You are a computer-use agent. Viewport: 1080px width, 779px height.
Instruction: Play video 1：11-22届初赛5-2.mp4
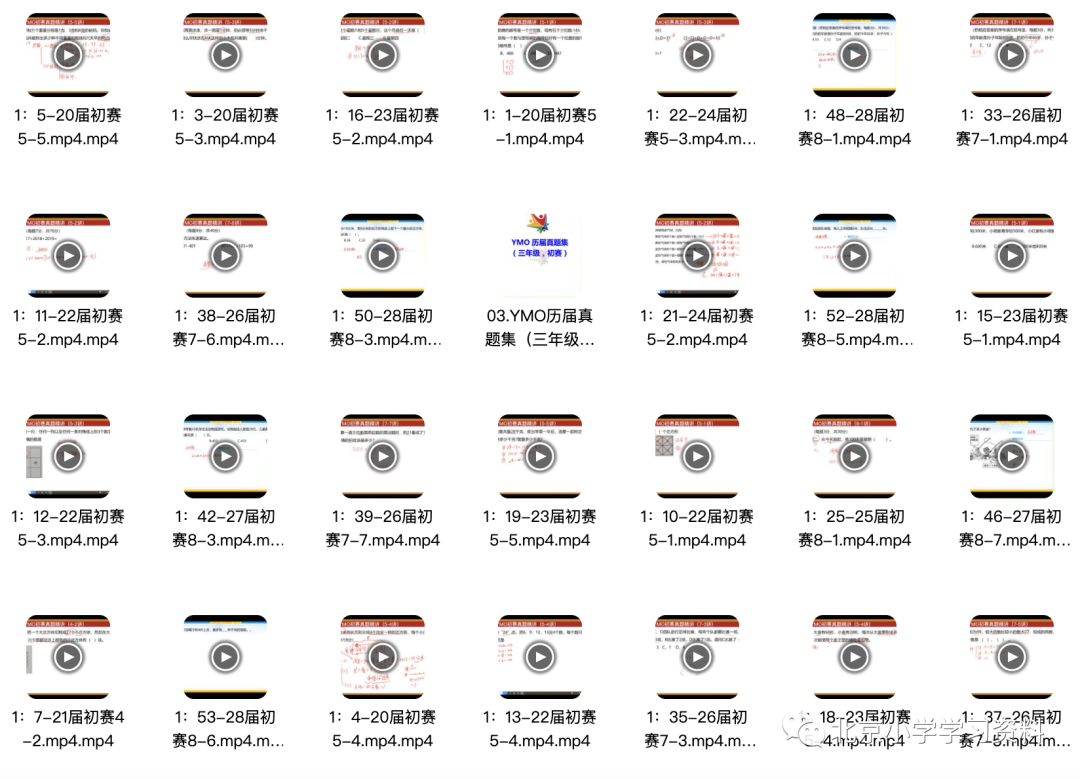(x=68, y=256)
